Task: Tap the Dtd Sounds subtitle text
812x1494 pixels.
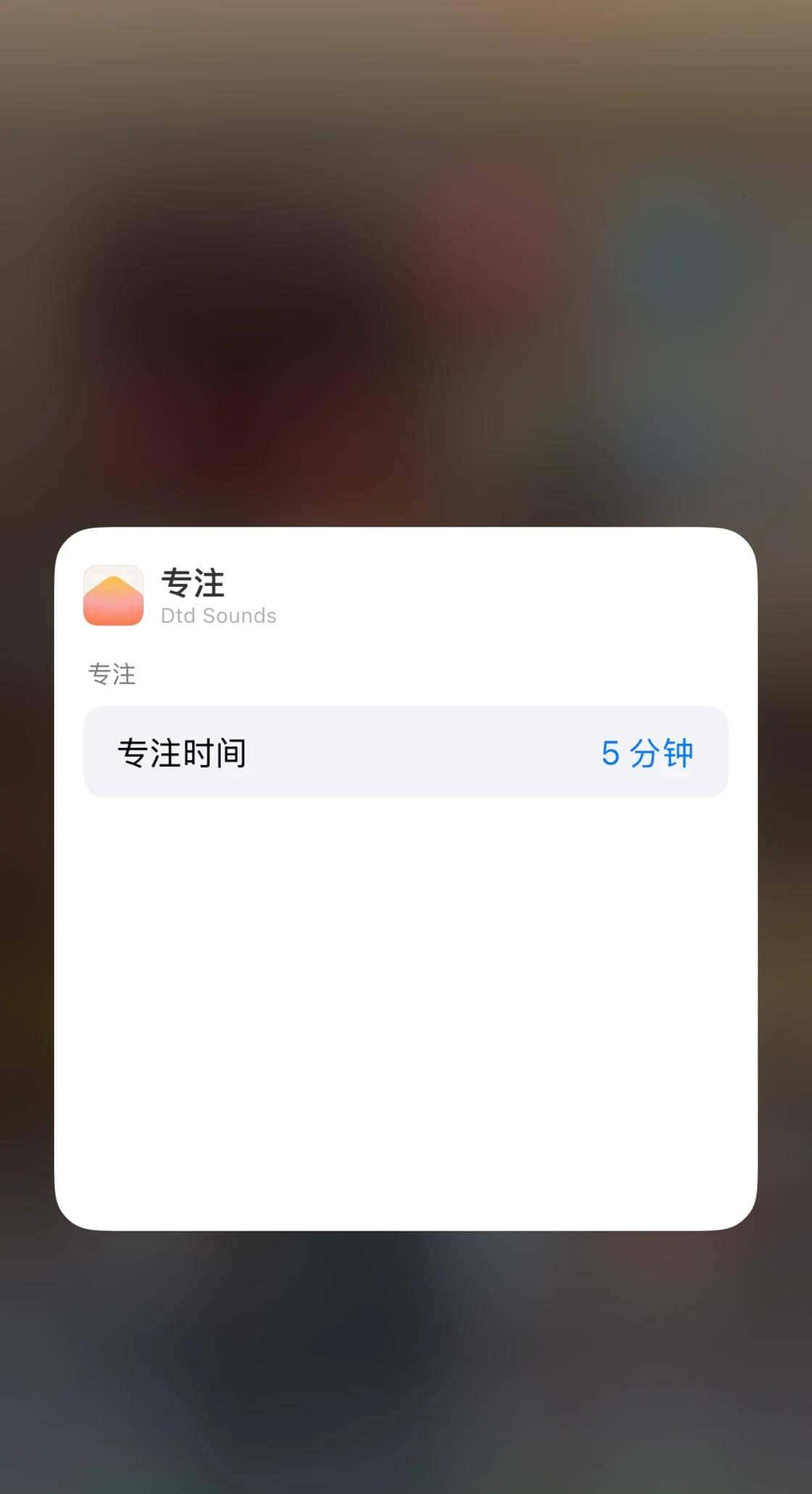Action: pos(218,616)
